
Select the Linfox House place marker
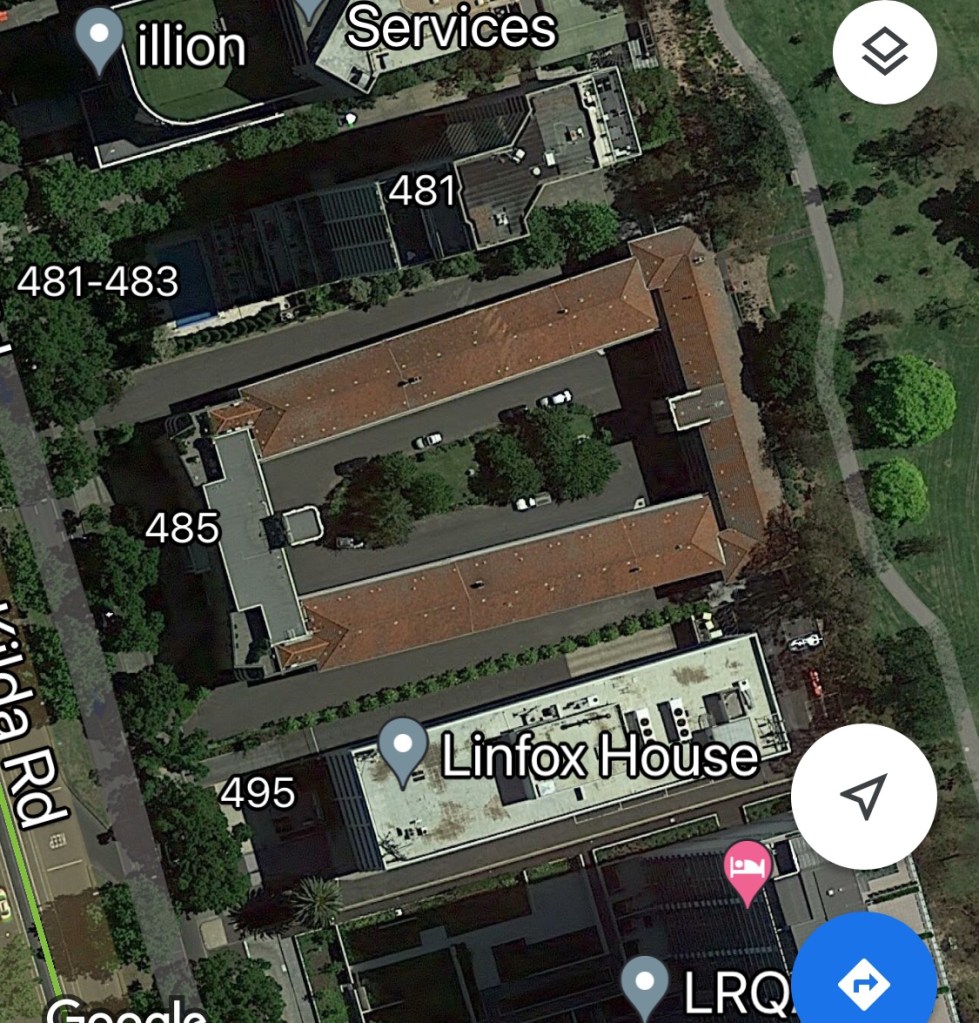click(404, 750)
